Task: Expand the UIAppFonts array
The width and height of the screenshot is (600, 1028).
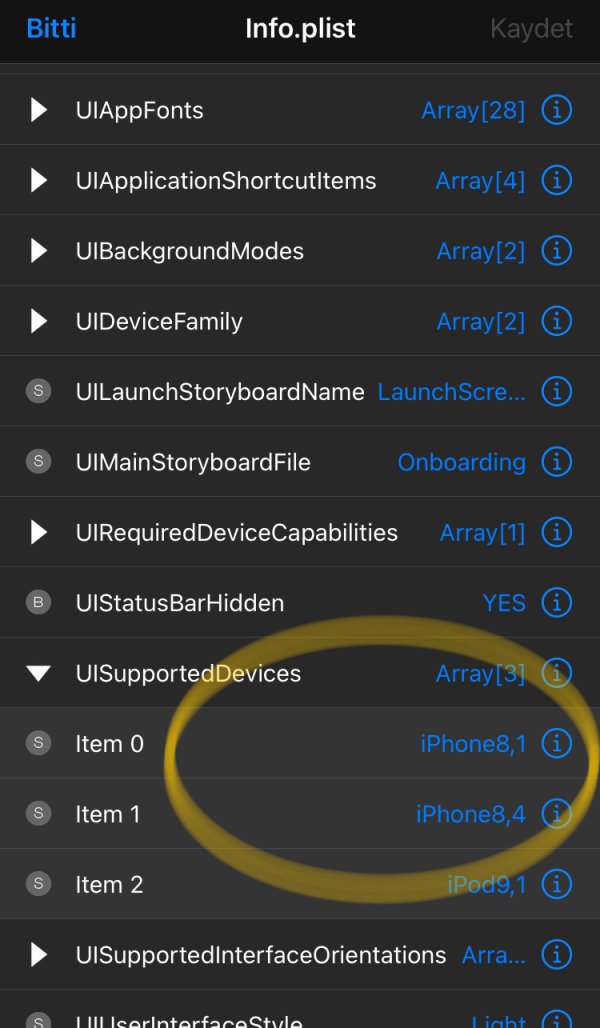Action: pyautogui.click(x=39, y=110)
